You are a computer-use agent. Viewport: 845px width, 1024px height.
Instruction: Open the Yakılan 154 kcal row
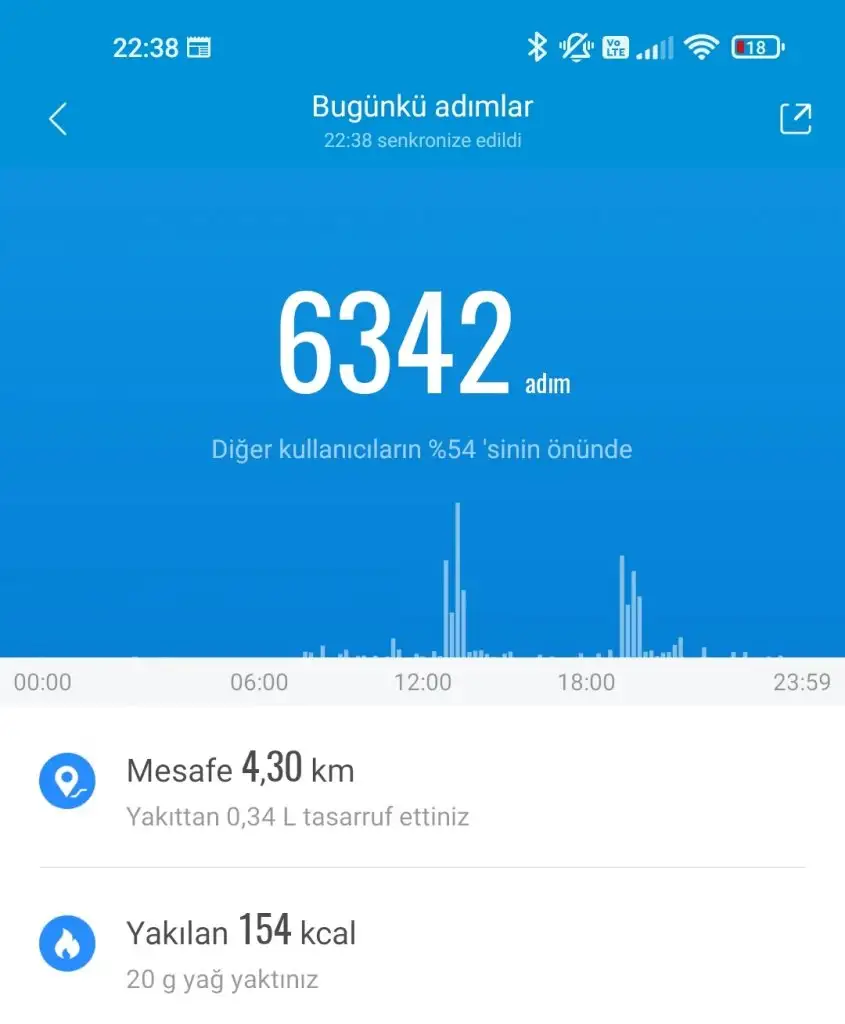(x=422, y=949)
